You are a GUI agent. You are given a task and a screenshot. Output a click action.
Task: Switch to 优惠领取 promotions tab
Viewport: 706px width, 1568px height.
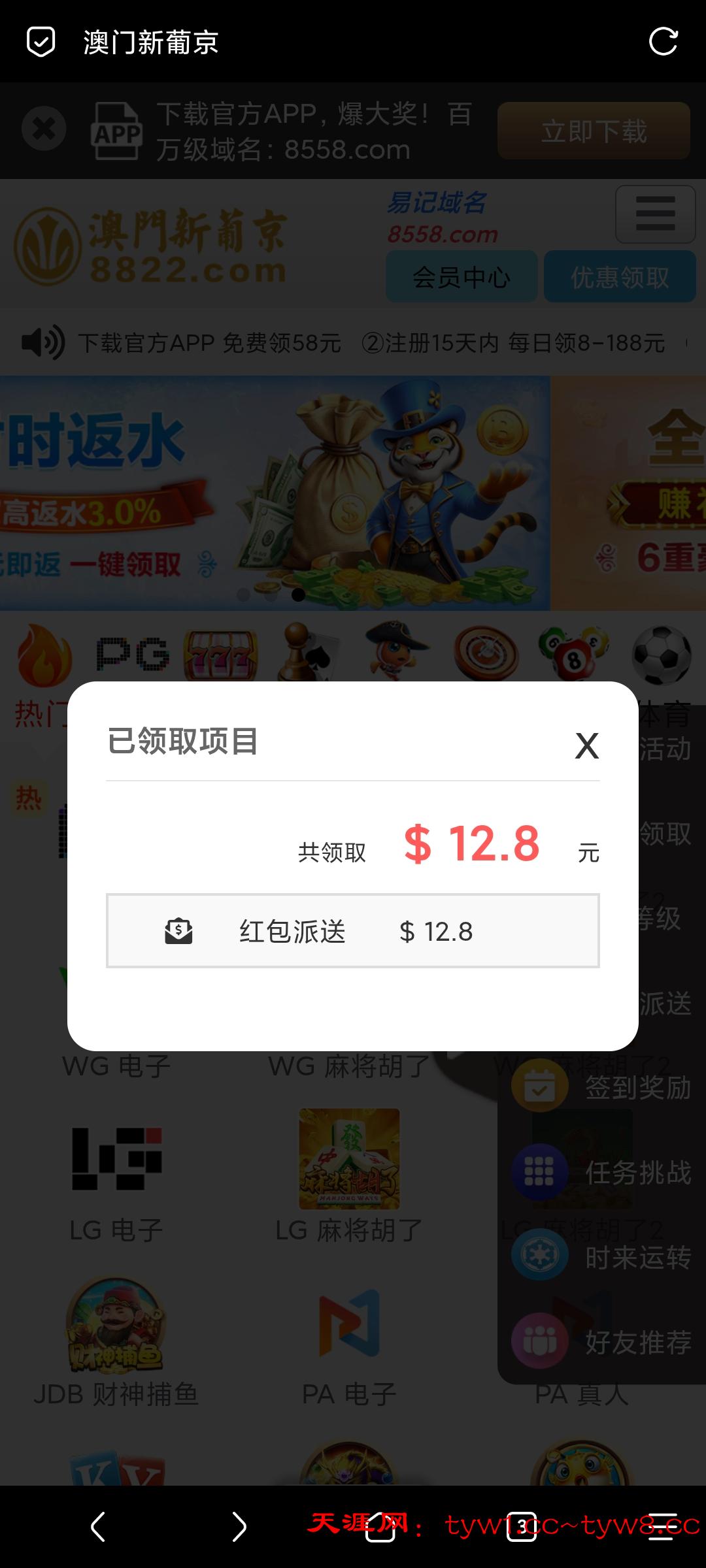(x=619, y=277)
